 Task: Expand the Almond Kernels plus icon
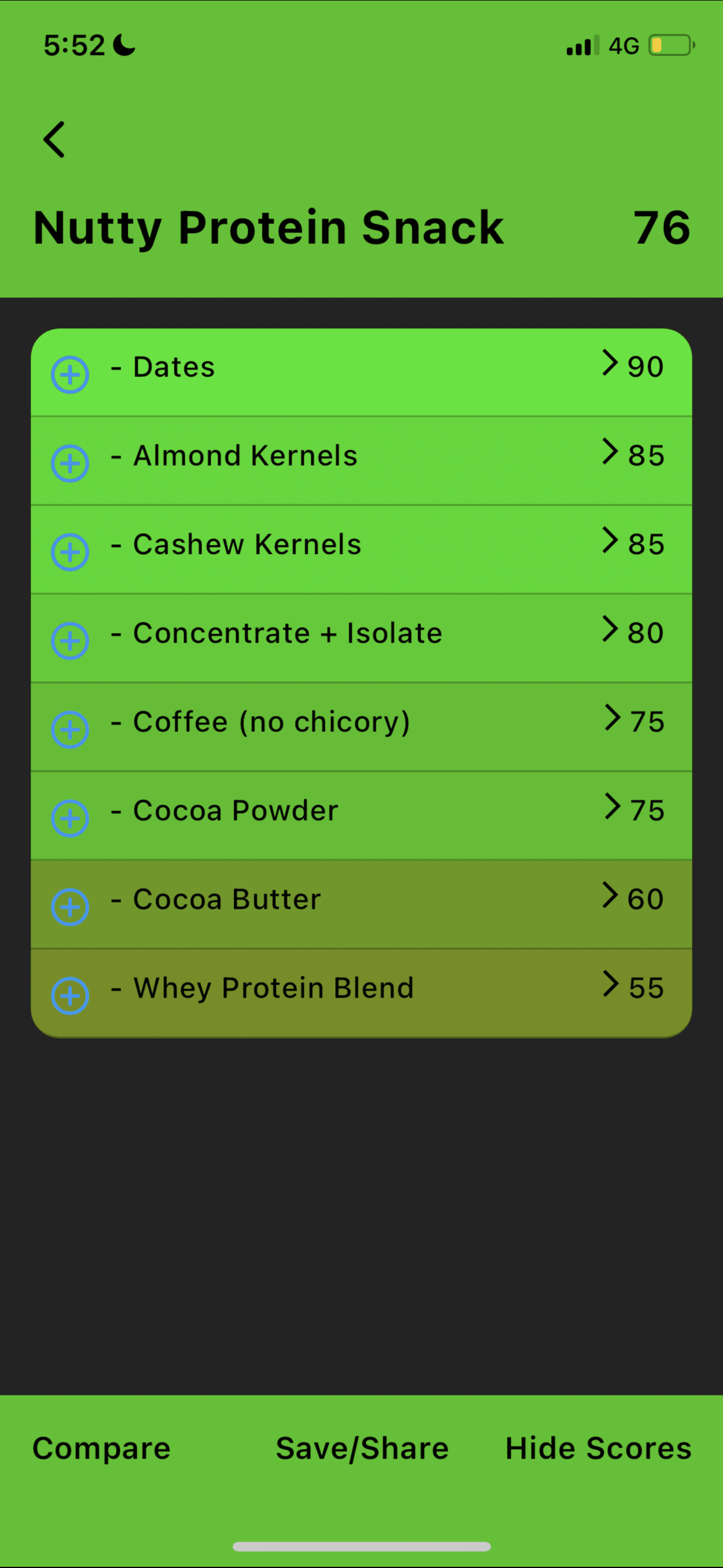point(70,463)
